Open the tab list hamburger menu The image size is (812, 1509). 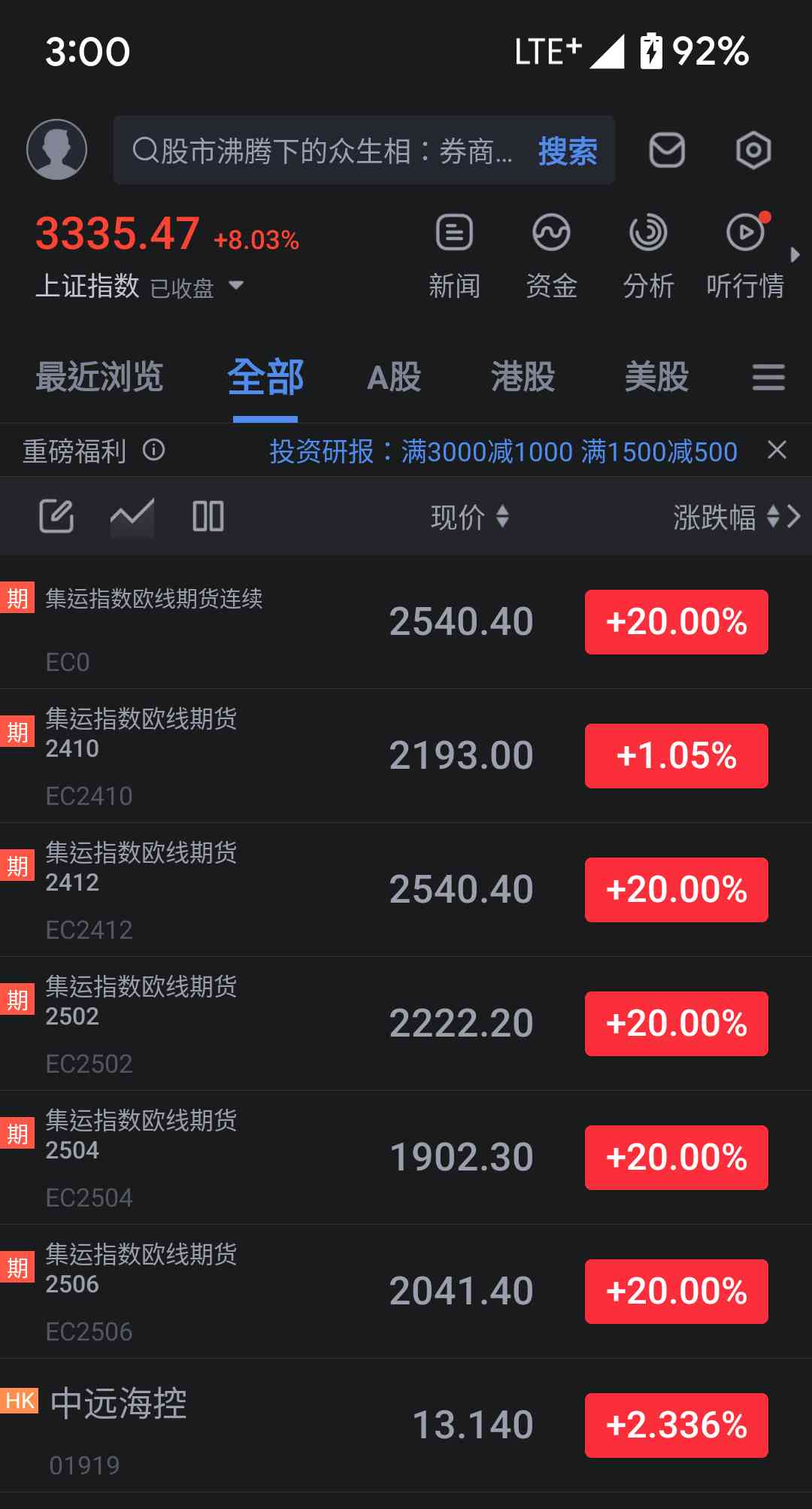coord(768,377)
